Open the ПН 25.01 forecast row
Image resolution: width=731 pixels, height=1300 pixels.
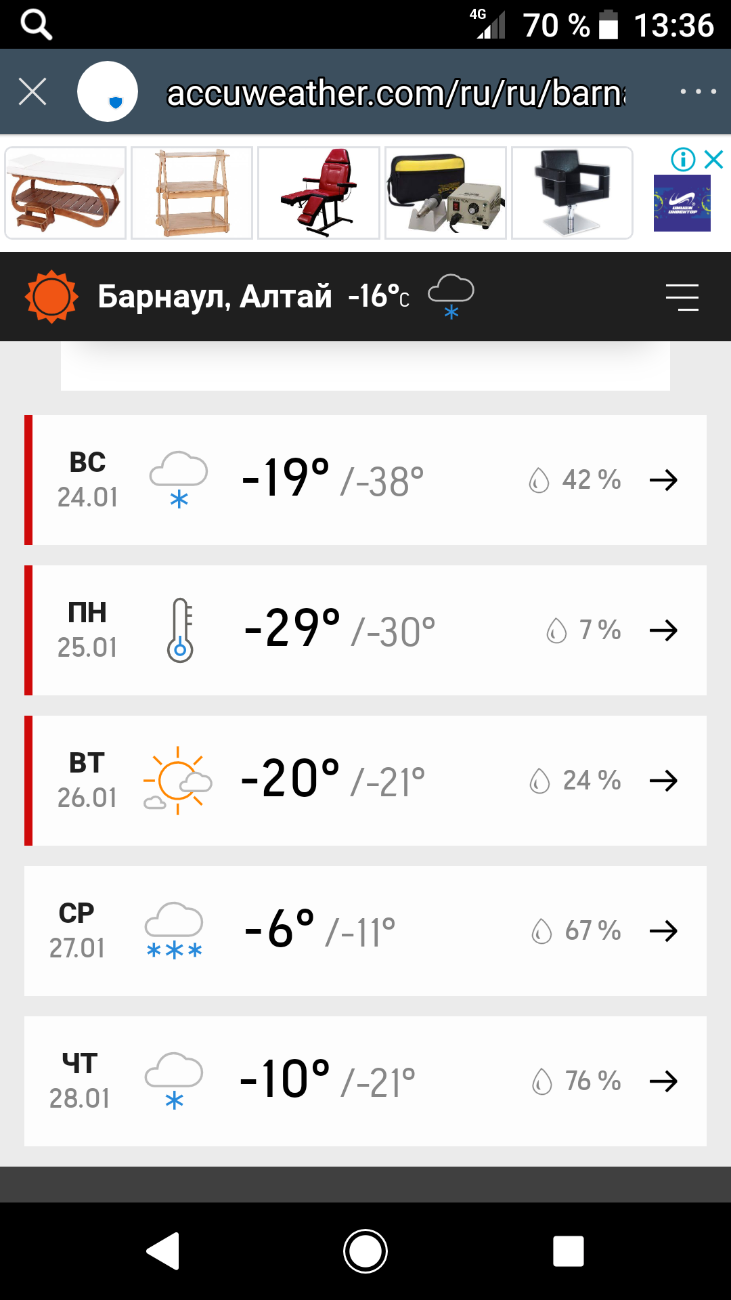point(365,630)
